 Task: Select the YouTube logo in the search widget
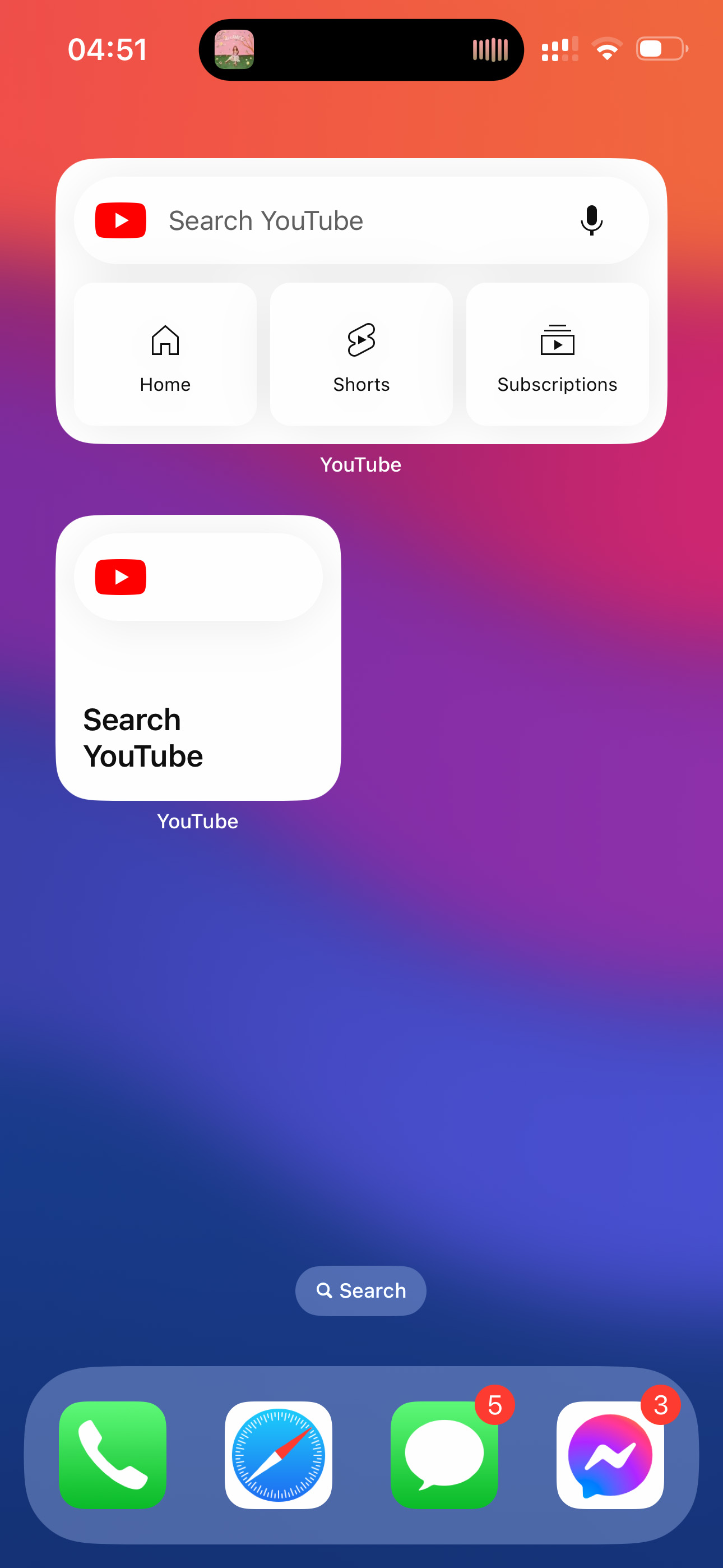pyautogui.click(x=120, y=220)
